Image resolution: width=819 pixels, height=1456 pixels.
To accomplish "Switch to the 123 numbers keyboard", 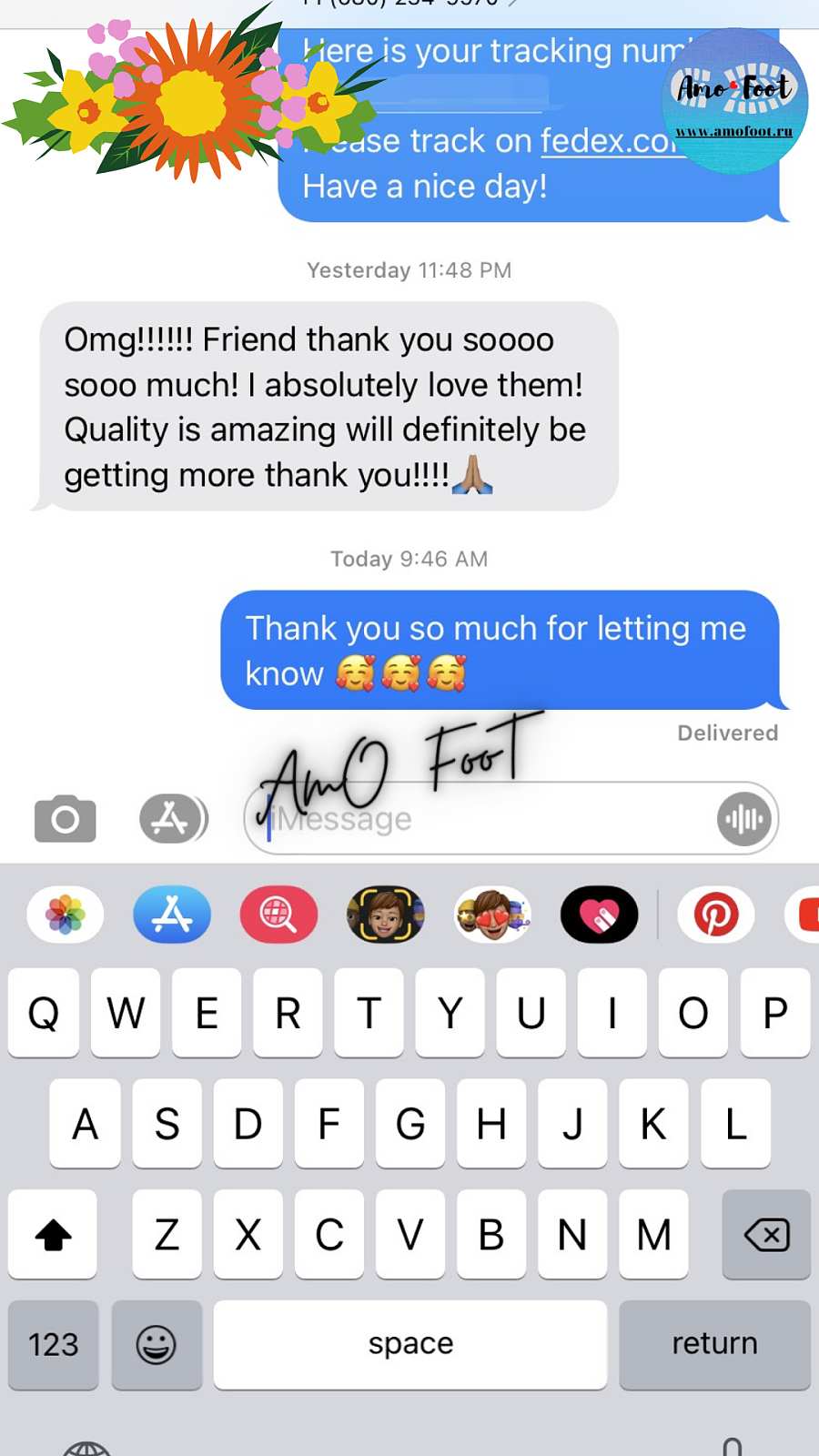I will coord(54,1344).
